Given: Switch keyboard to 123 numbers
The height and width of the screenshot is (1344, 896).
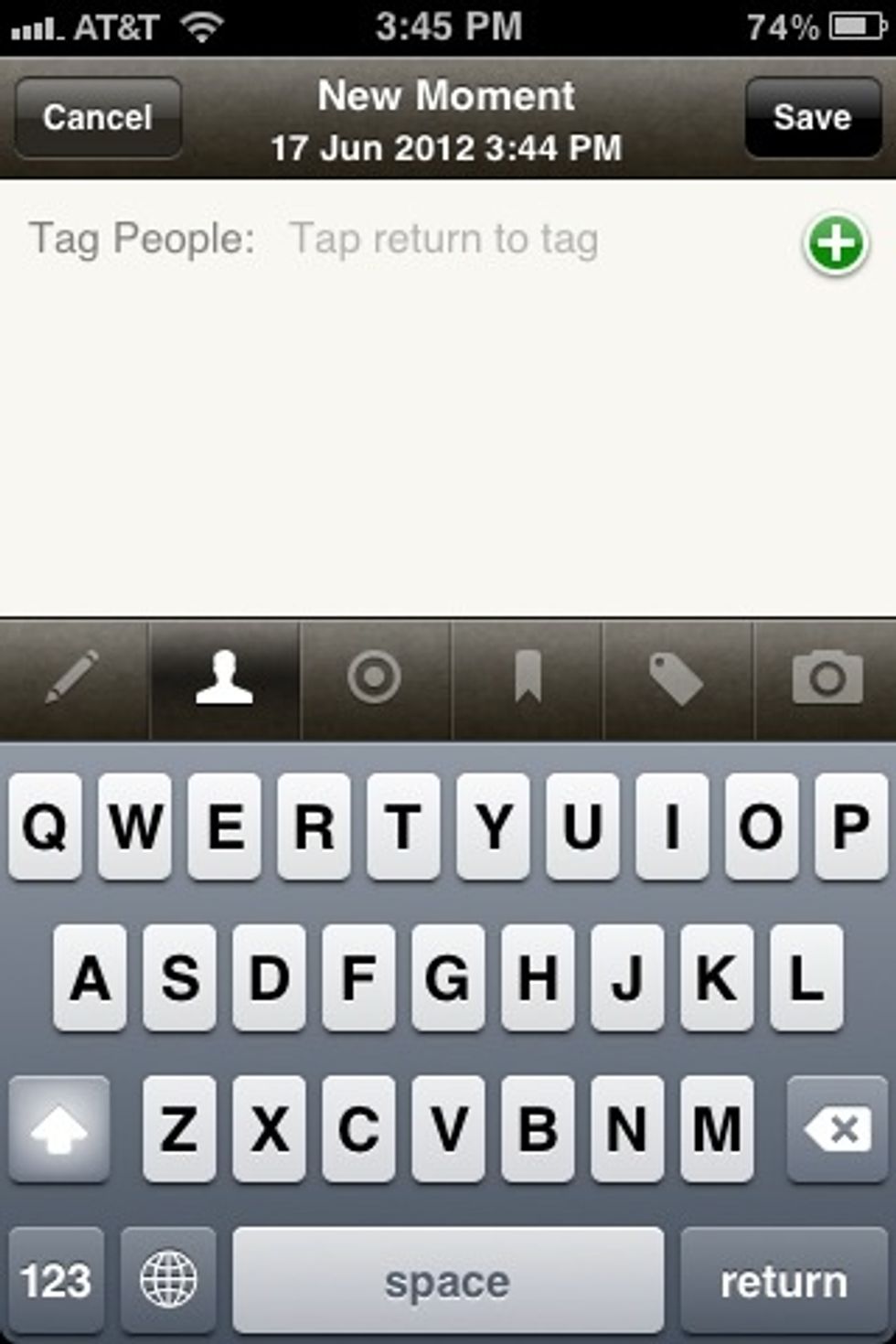Looking at the screenshot, I should click(56, 1280).
